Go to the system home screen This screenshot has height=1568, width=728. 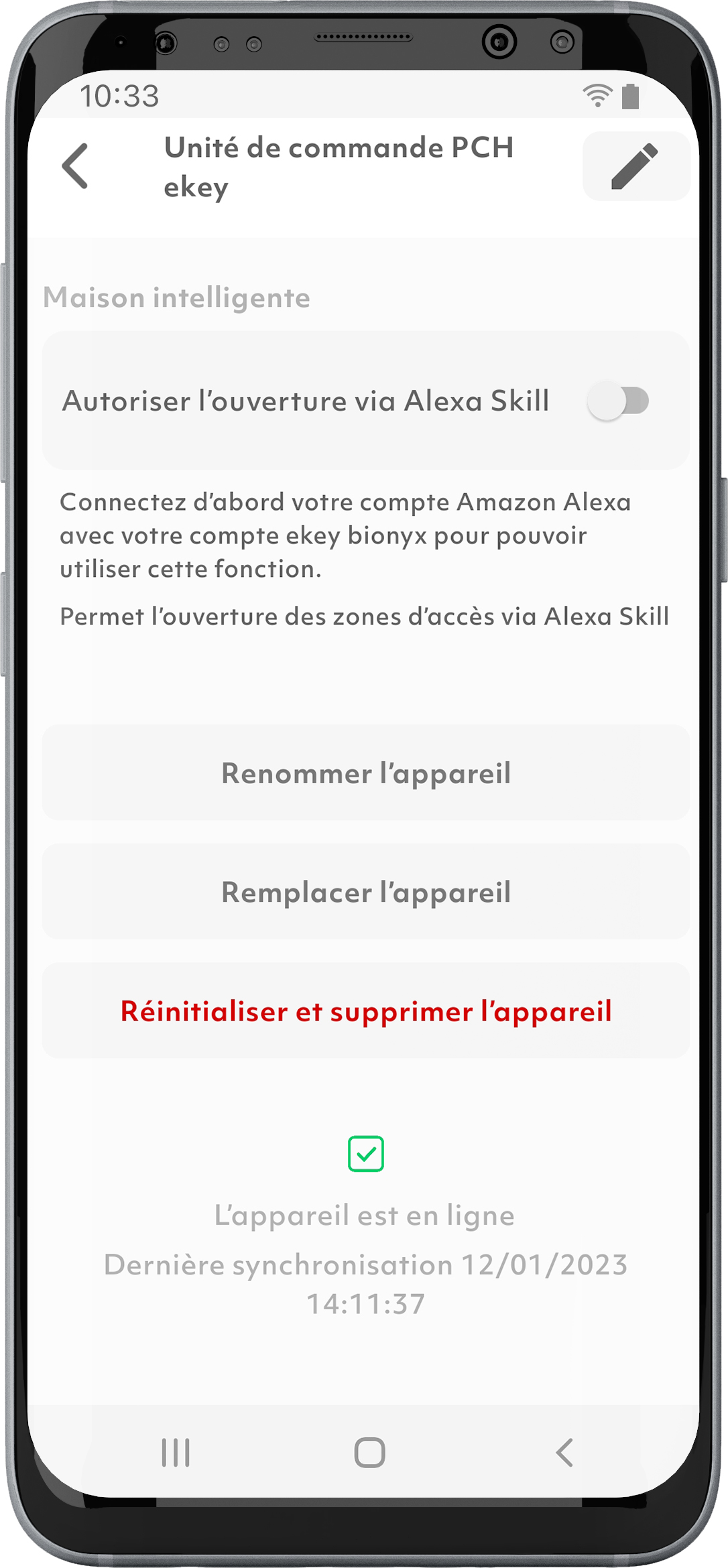point(369,1452)
